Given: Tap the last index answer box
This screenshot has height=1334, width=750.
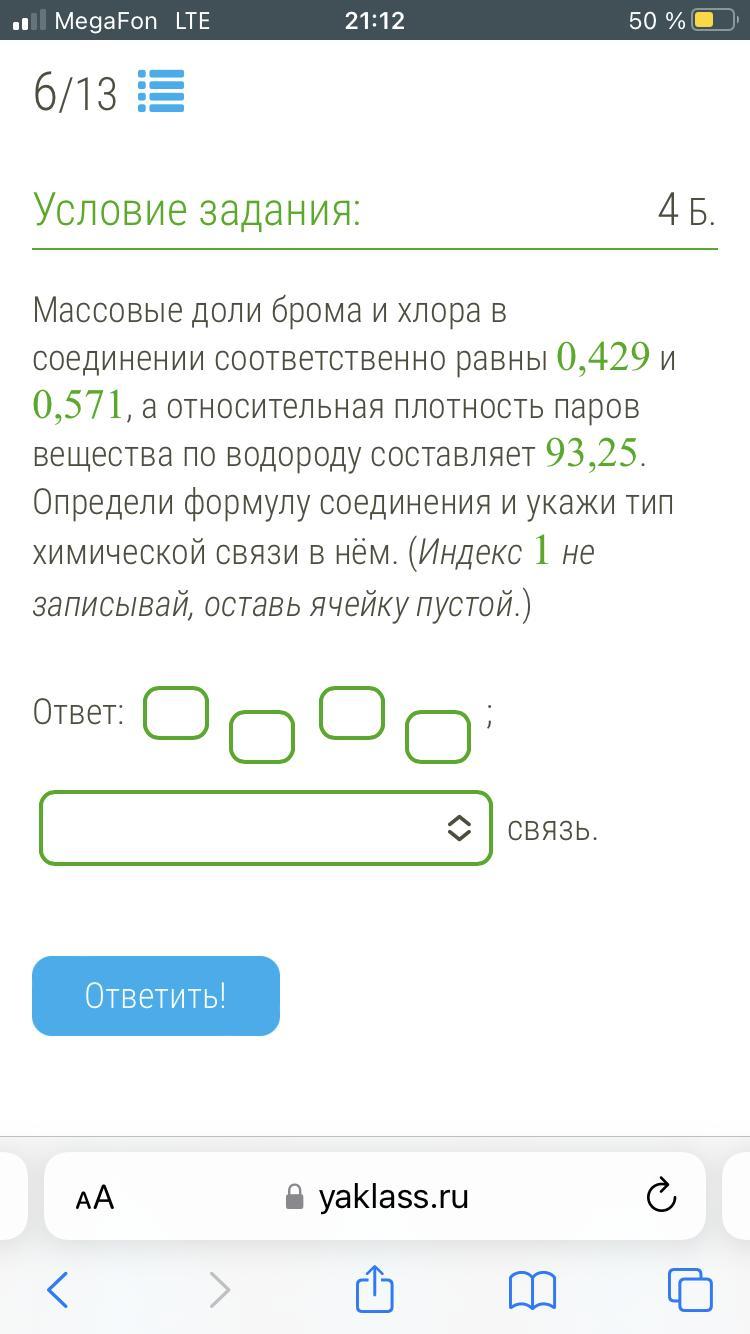Looking at the screenshot, I should [x=438, y=737].
